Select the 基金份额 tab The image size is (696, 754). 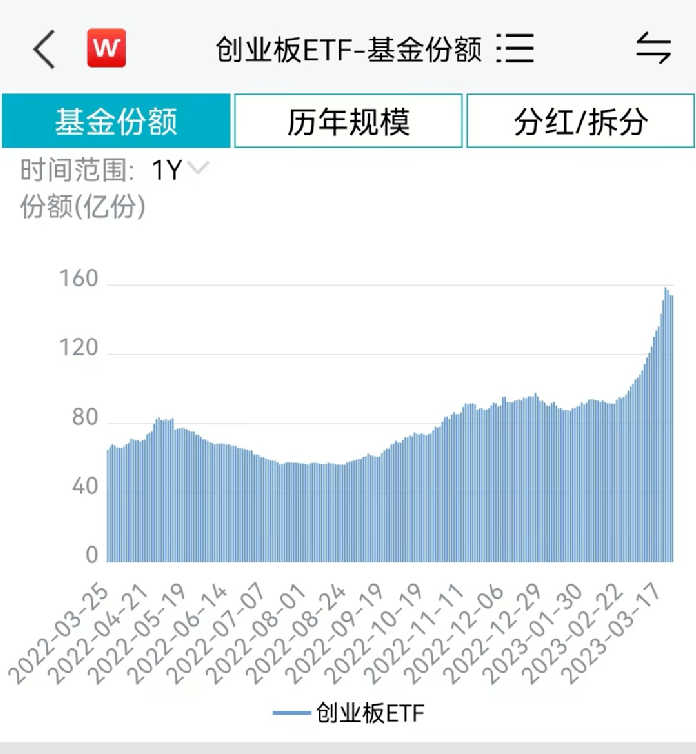pos(116,121)
